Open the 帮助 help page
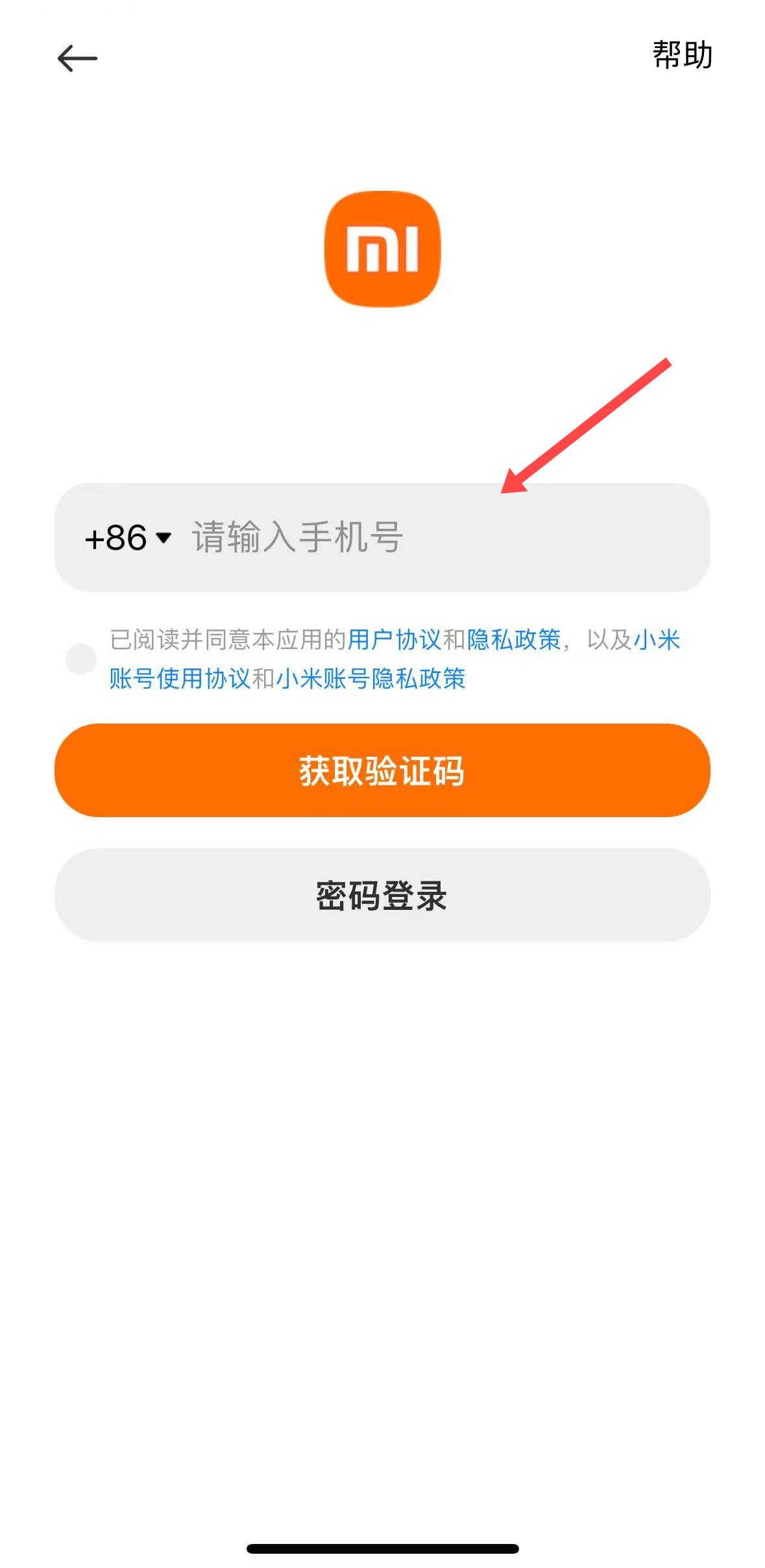 click(682, 55)
